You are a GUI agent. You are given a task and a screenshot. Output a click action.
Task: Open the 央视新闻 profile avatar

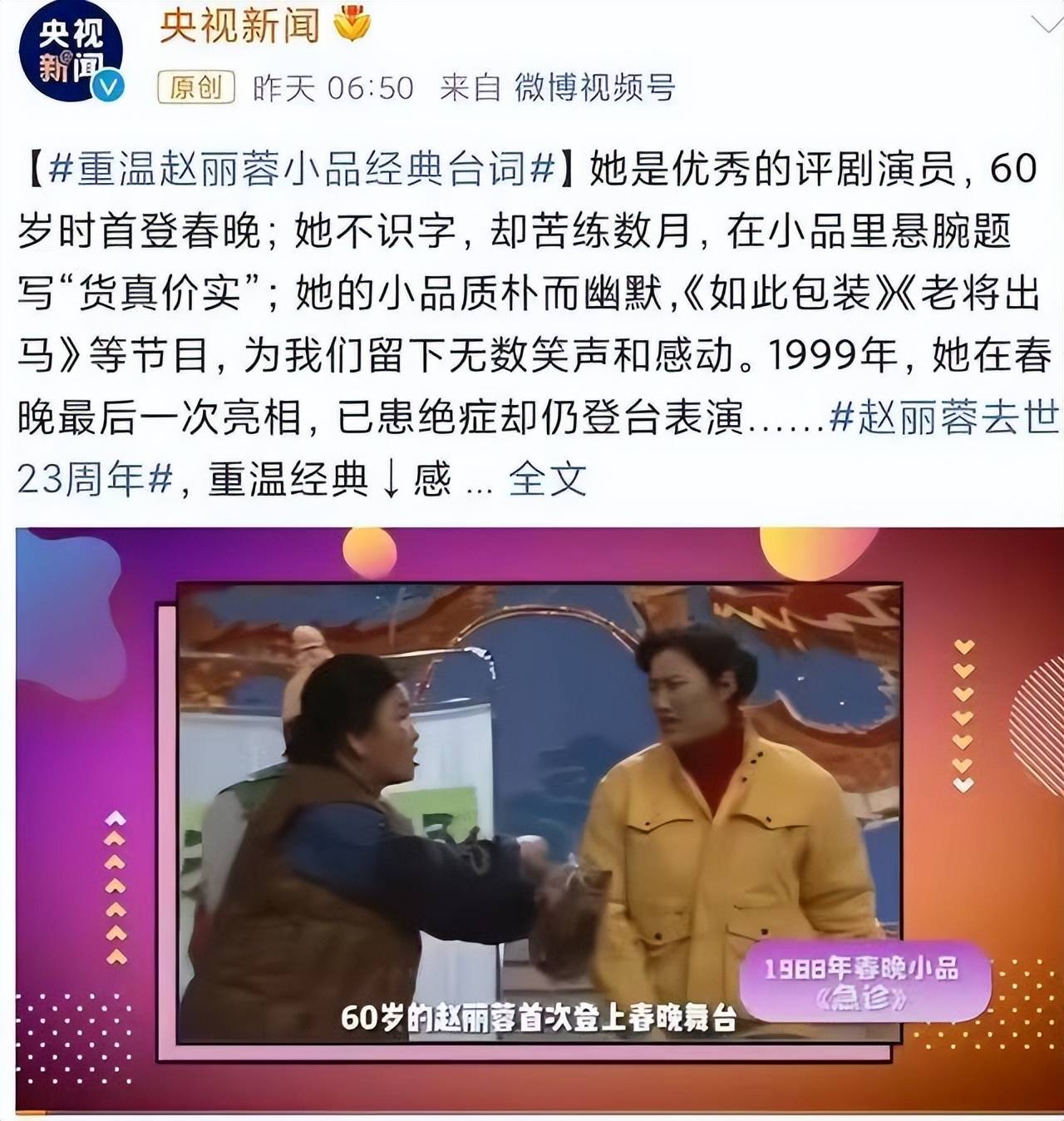(71, 52)
